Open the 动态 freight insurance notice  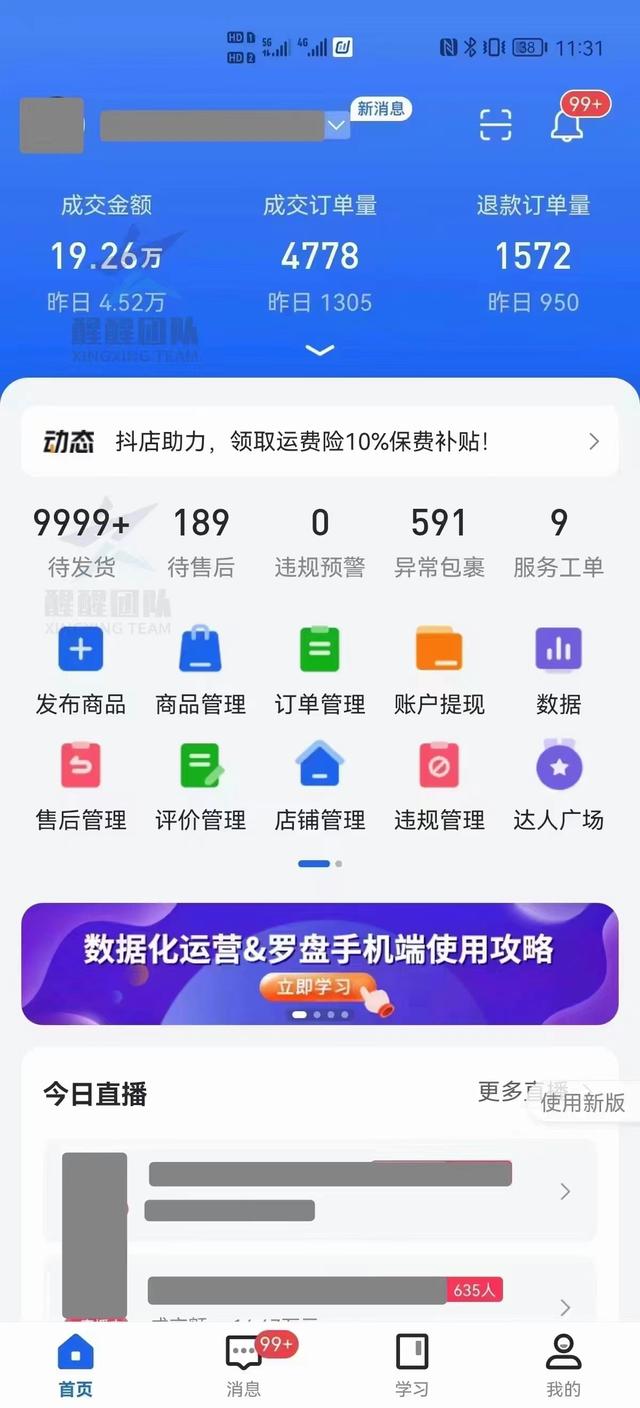click(320, 441)
